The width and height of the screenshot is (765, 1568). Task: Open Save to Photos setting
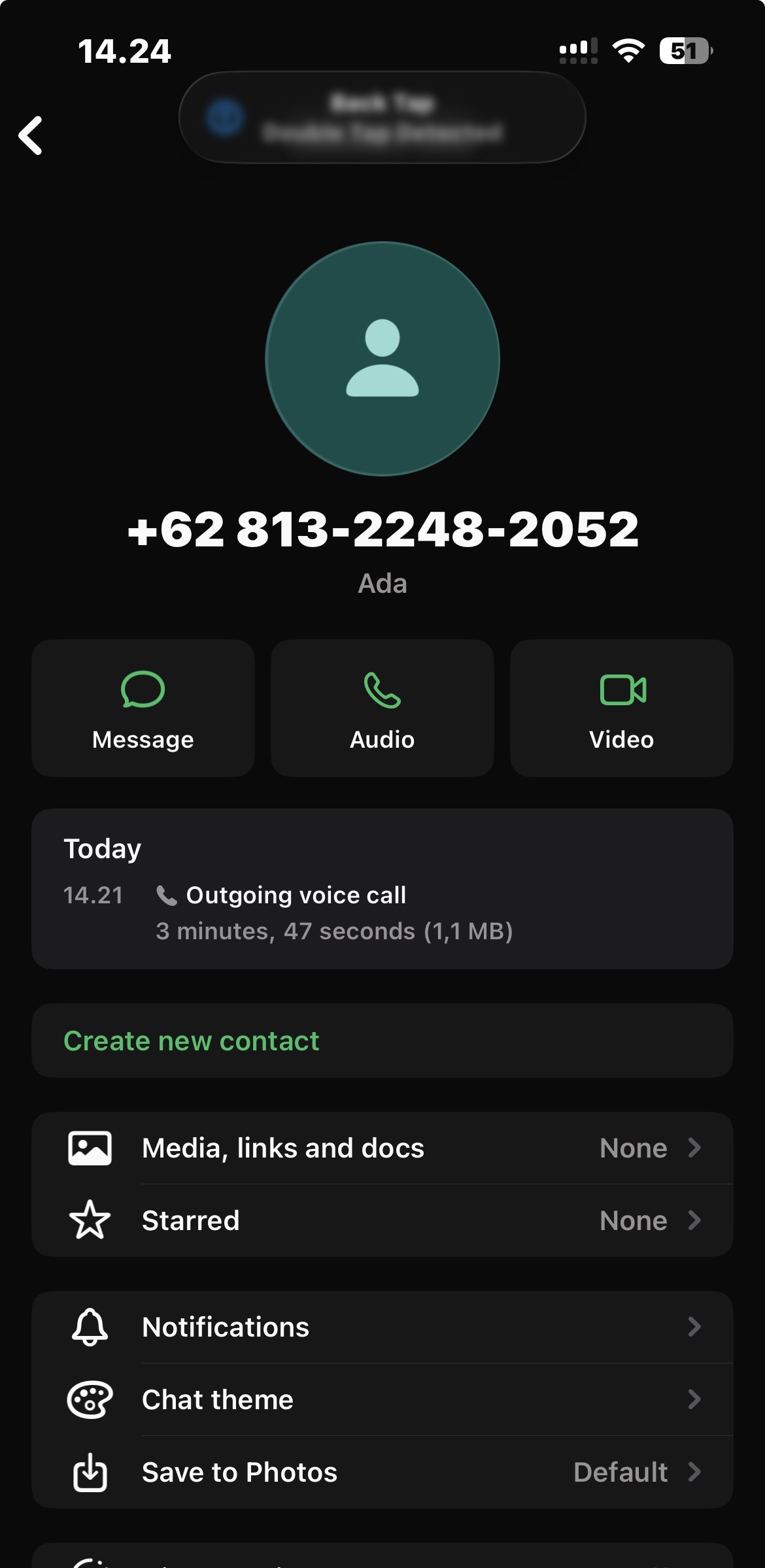click(382, 1472)
